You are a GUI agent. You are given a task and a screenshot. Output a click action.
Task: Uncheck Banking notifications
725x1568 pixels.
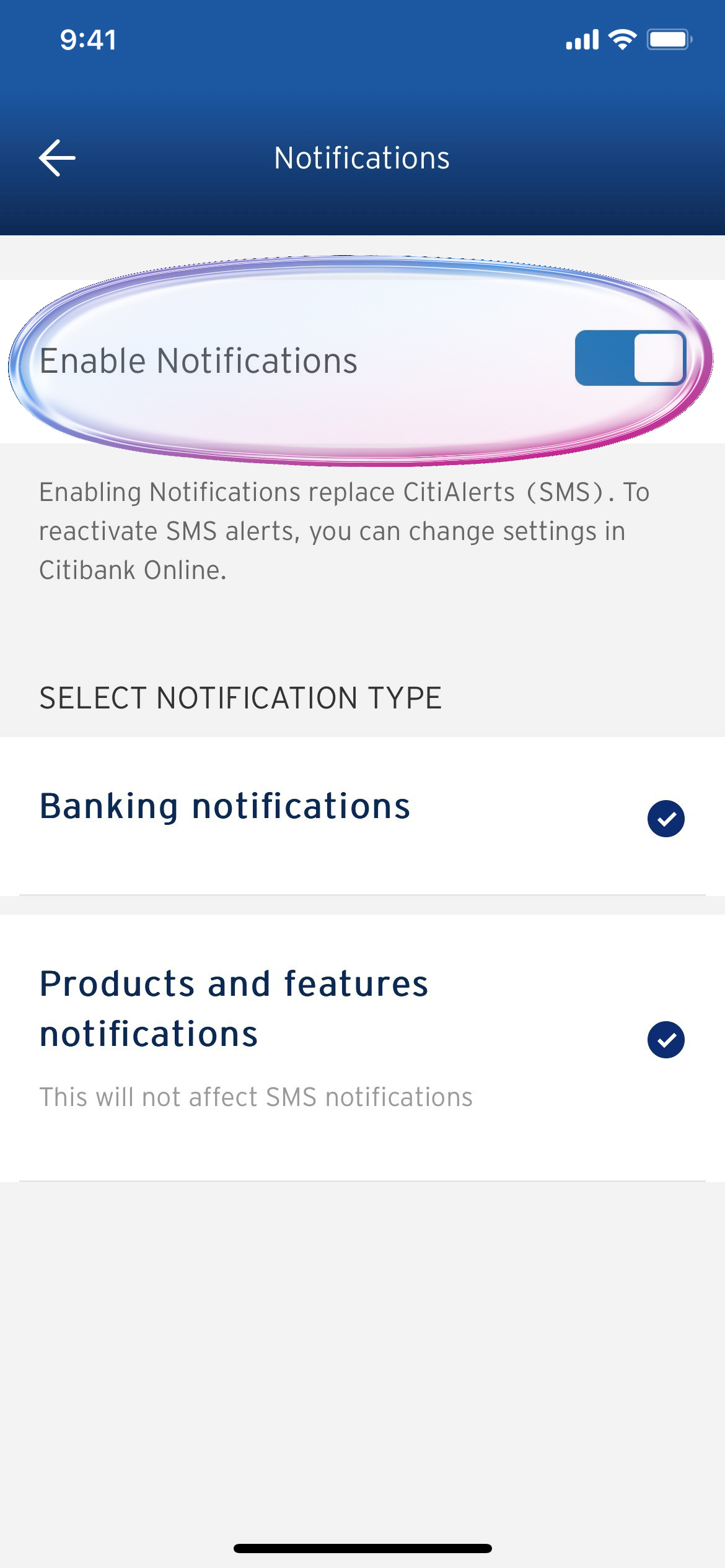click(x=666, y=818)
